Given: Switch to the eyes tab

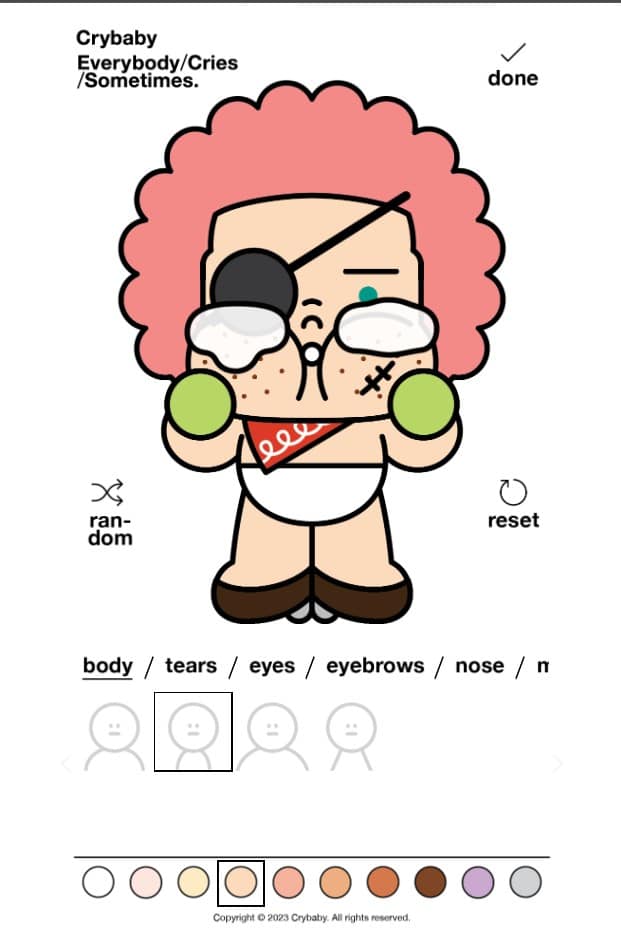Looking at the screenshot, I should [272, 666].
